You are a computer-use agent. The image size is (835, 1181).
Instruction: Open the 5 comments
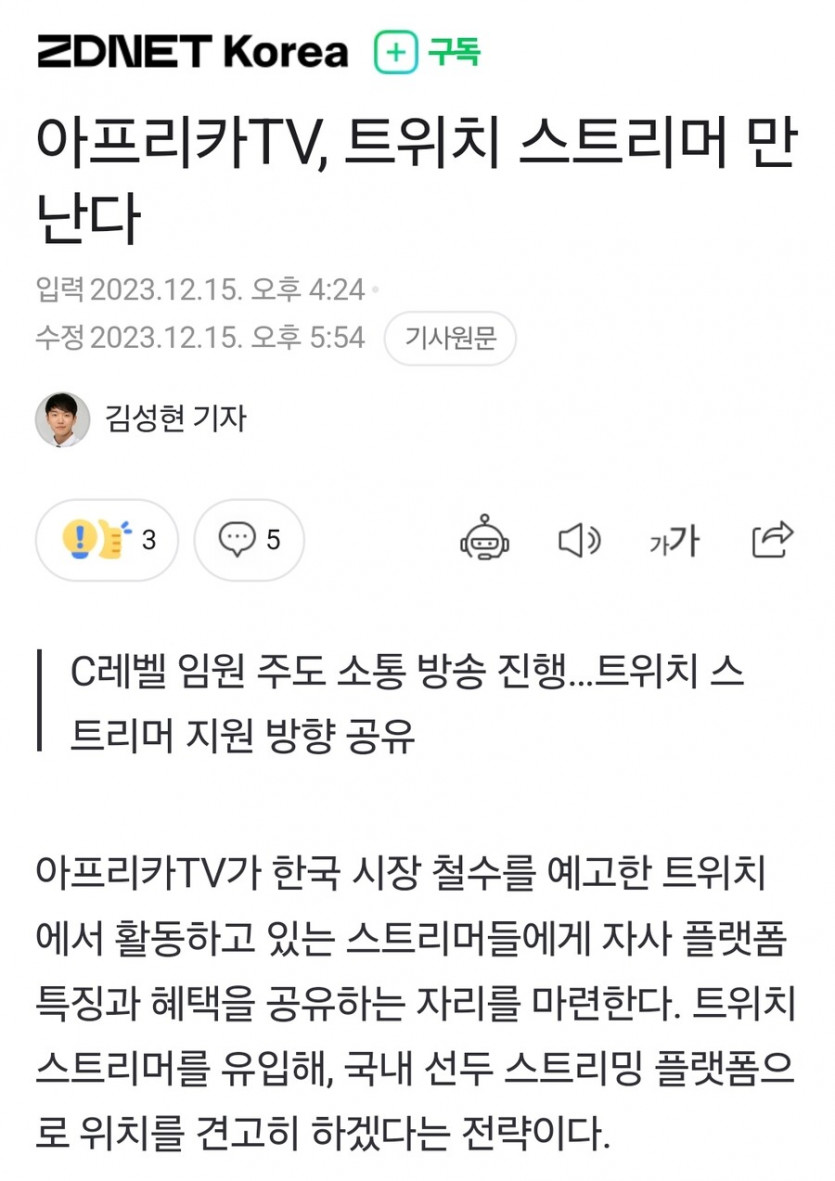click(x=249, y=541)
